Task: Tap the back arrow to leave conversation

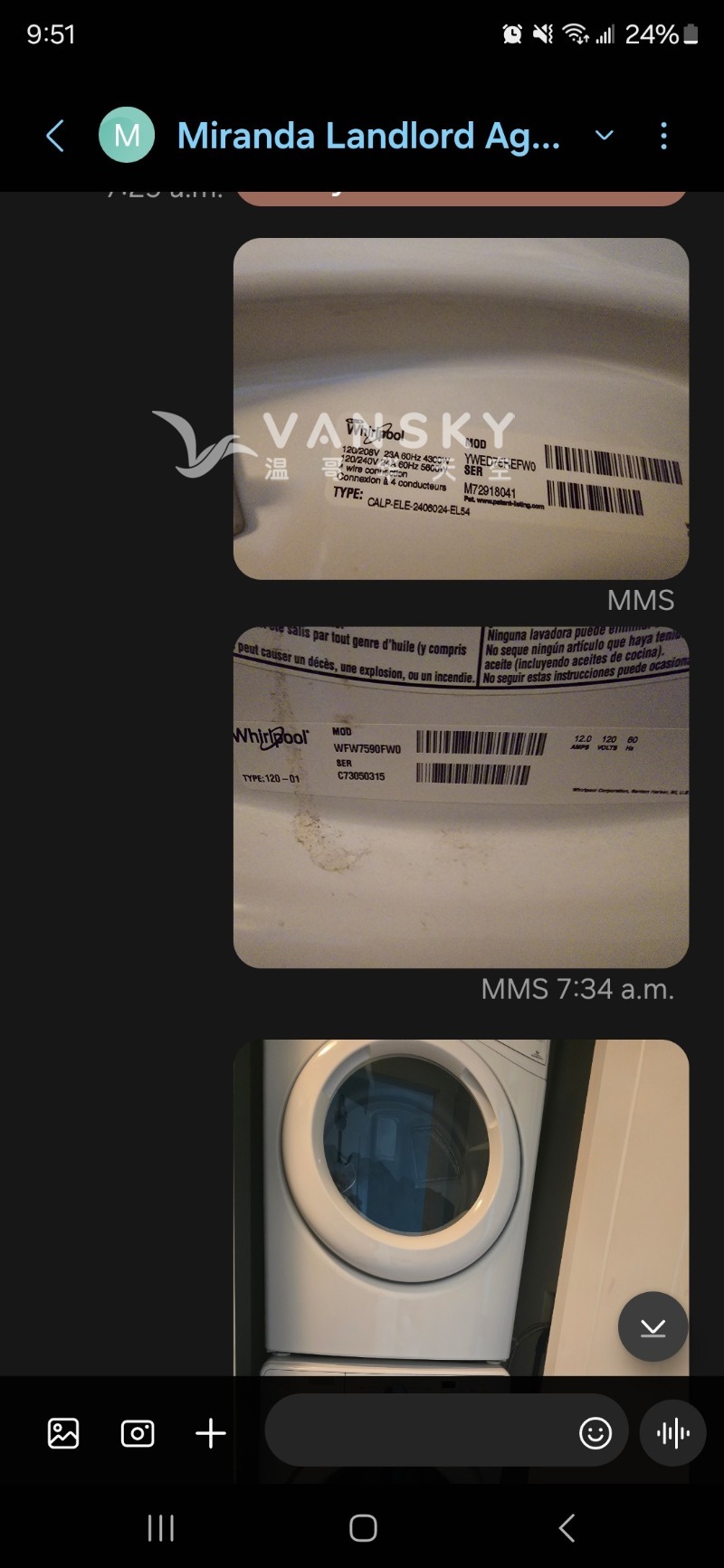Action: [x=55, y=134]
